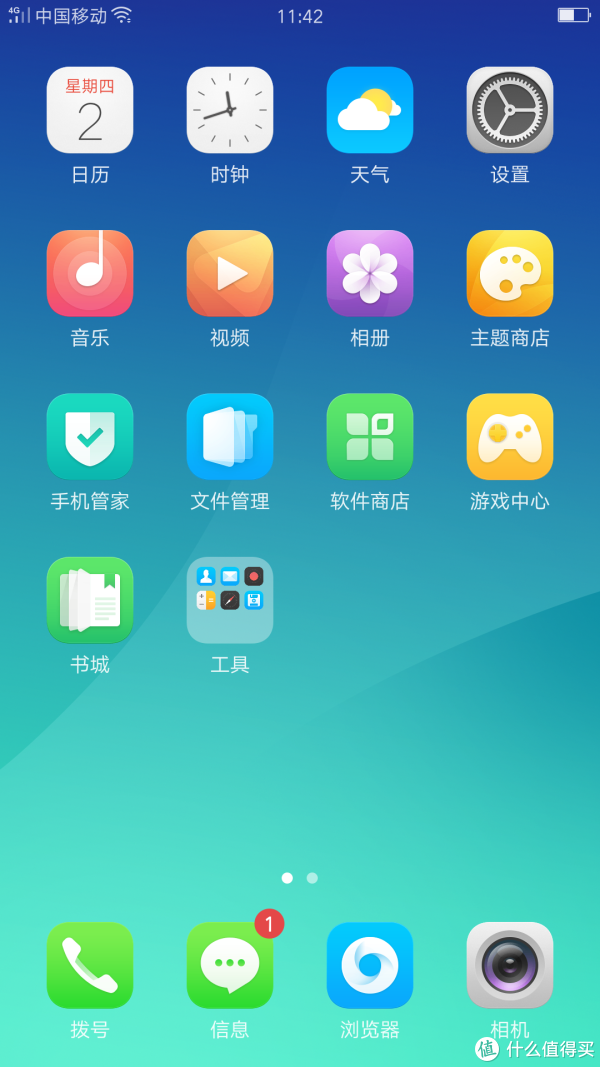Launch the 时钟 clock app
The height and width of the screenshot is (1067, 600).
[x=230, y=110]
